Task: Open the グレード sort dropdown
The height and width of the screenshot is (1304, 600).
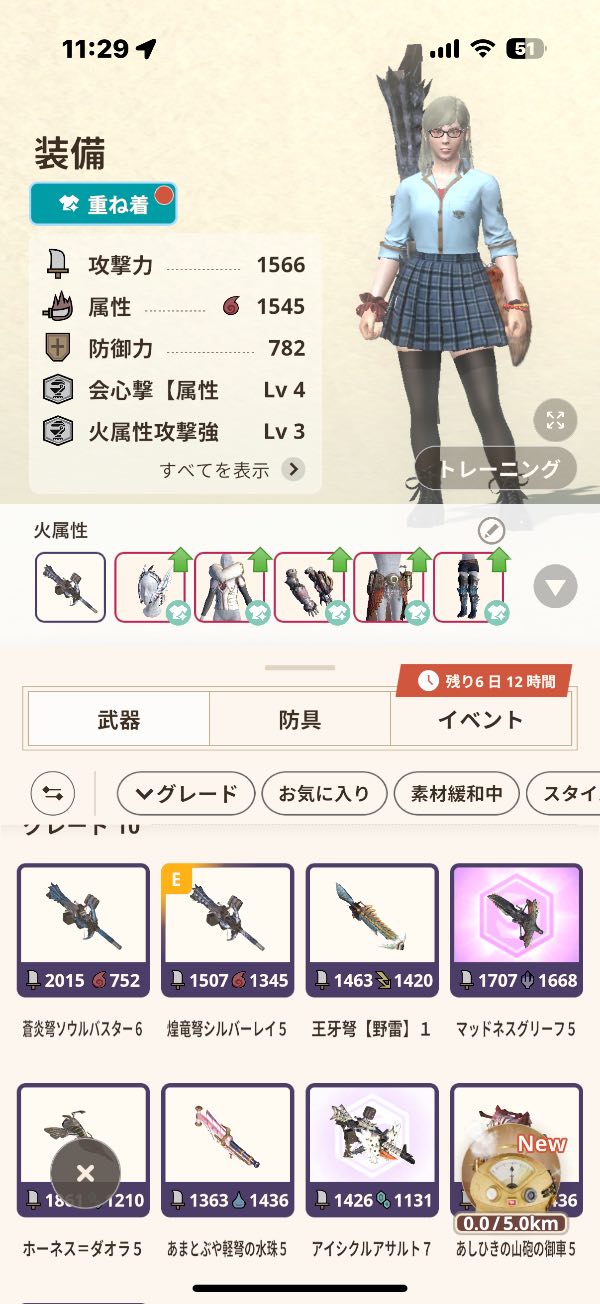Action: pyautogui.click(x=186, y=794)
